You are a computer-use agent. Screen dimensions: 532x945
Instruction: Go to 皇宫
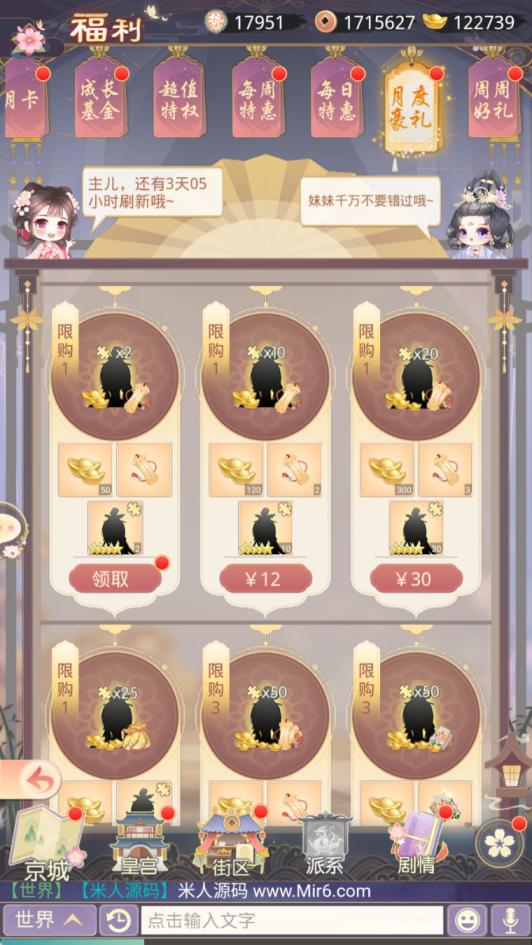140,844
